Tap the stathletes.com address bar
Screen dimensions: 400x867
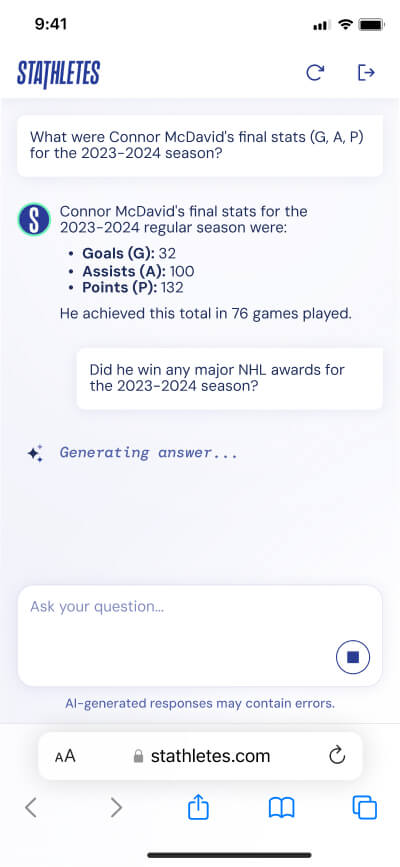point(200,756)
